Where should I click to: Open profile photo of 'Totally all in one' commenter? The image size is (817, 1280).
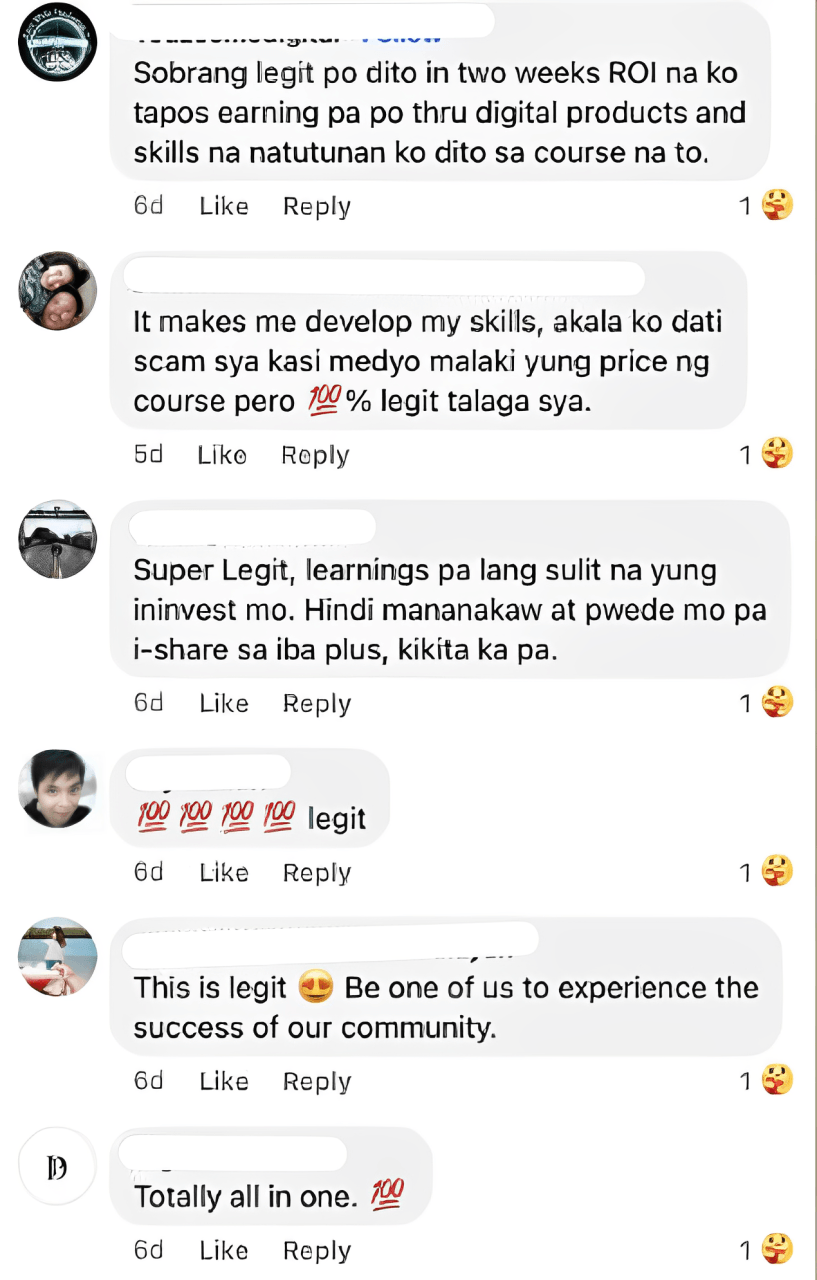pos(57,1167)
